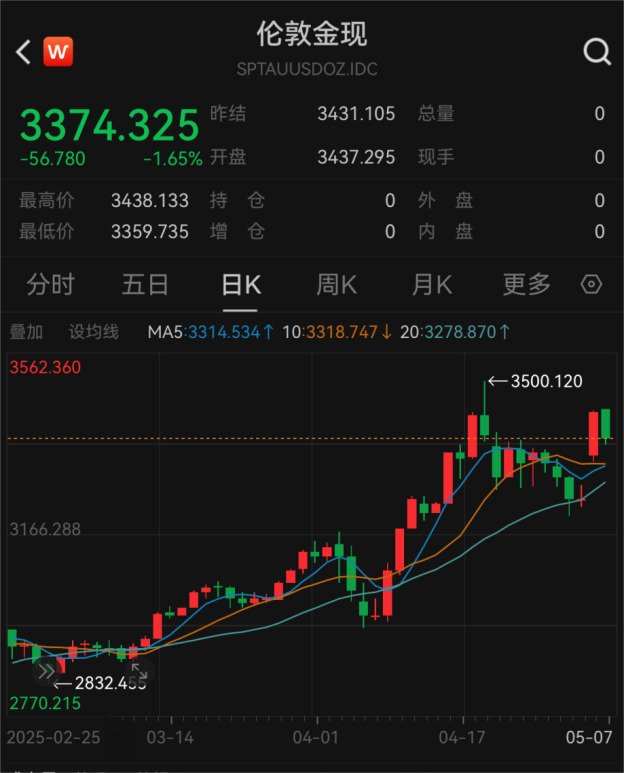Open chart settings hexagon icon
This screenshot has width=624, height=773.
tap(591, 285)
